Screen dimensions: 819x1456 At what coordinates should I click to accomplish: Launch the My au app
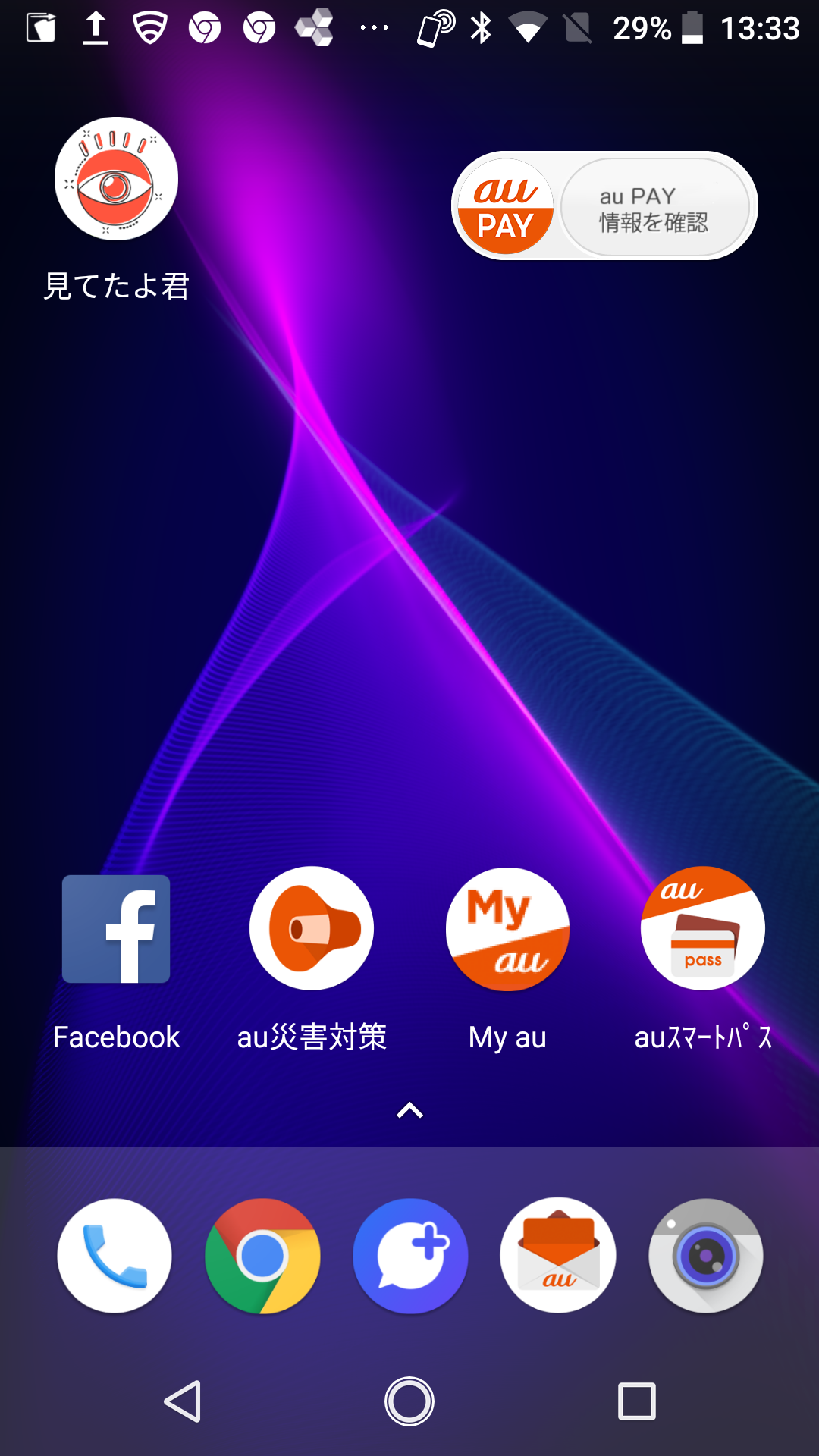click(x=507, y=929)
